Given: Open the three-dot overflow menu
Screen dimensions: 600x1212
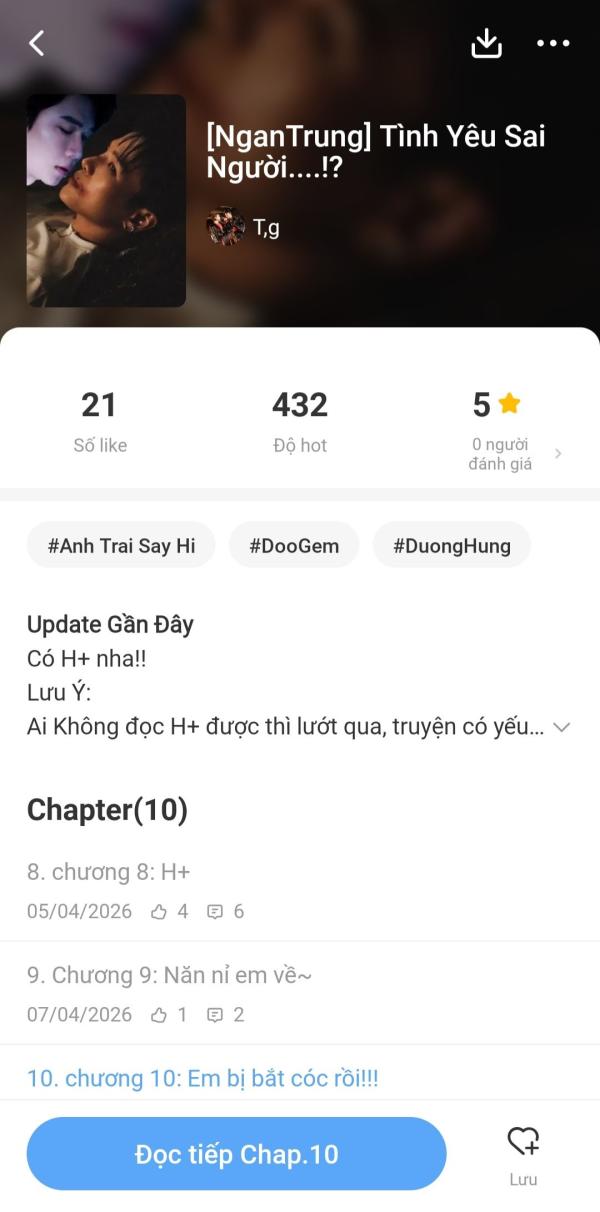Looking at the screenshot, I should coord(553,43).
